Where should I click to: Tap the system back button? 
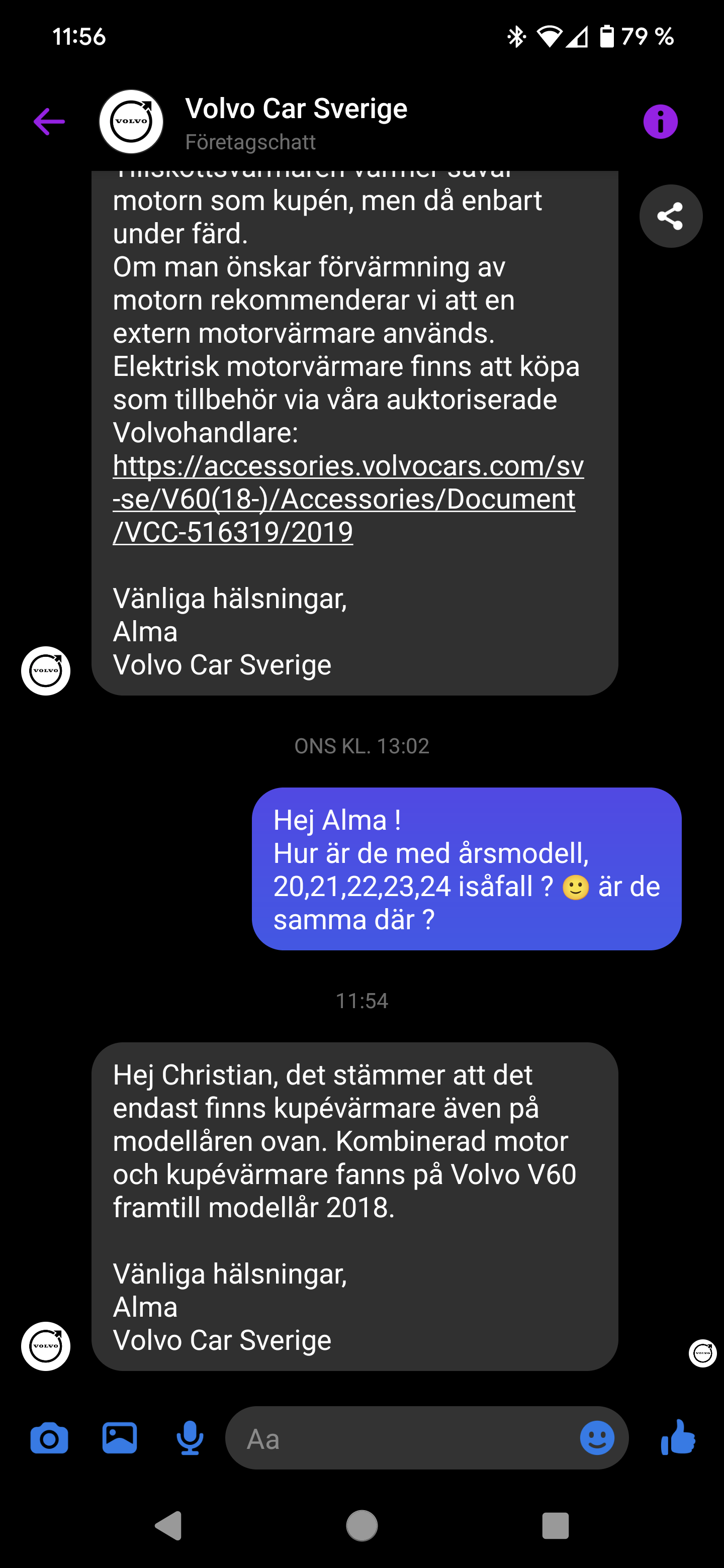tap(168, 1525)
